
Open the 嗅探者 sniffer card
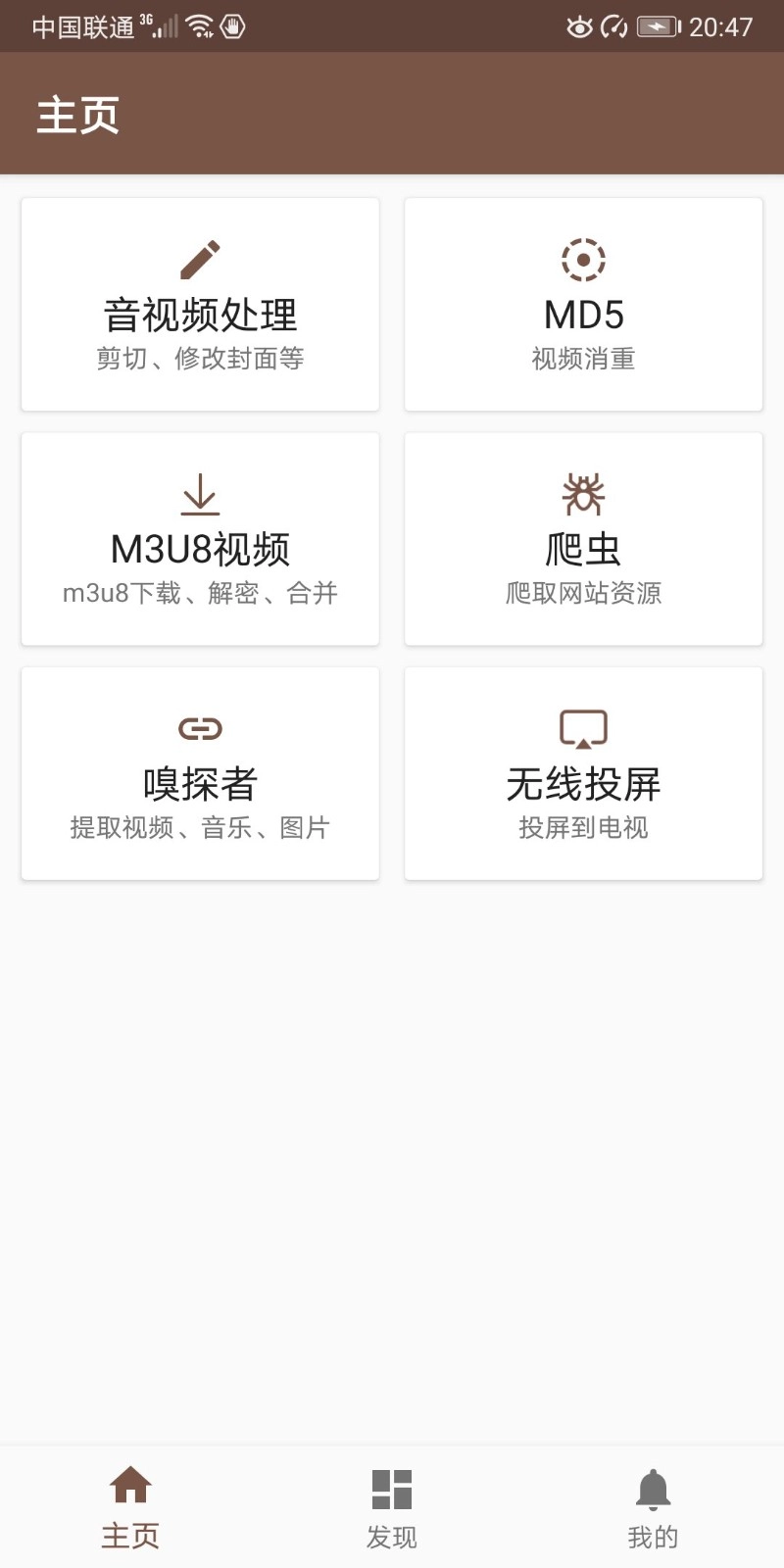pos(200,773)
